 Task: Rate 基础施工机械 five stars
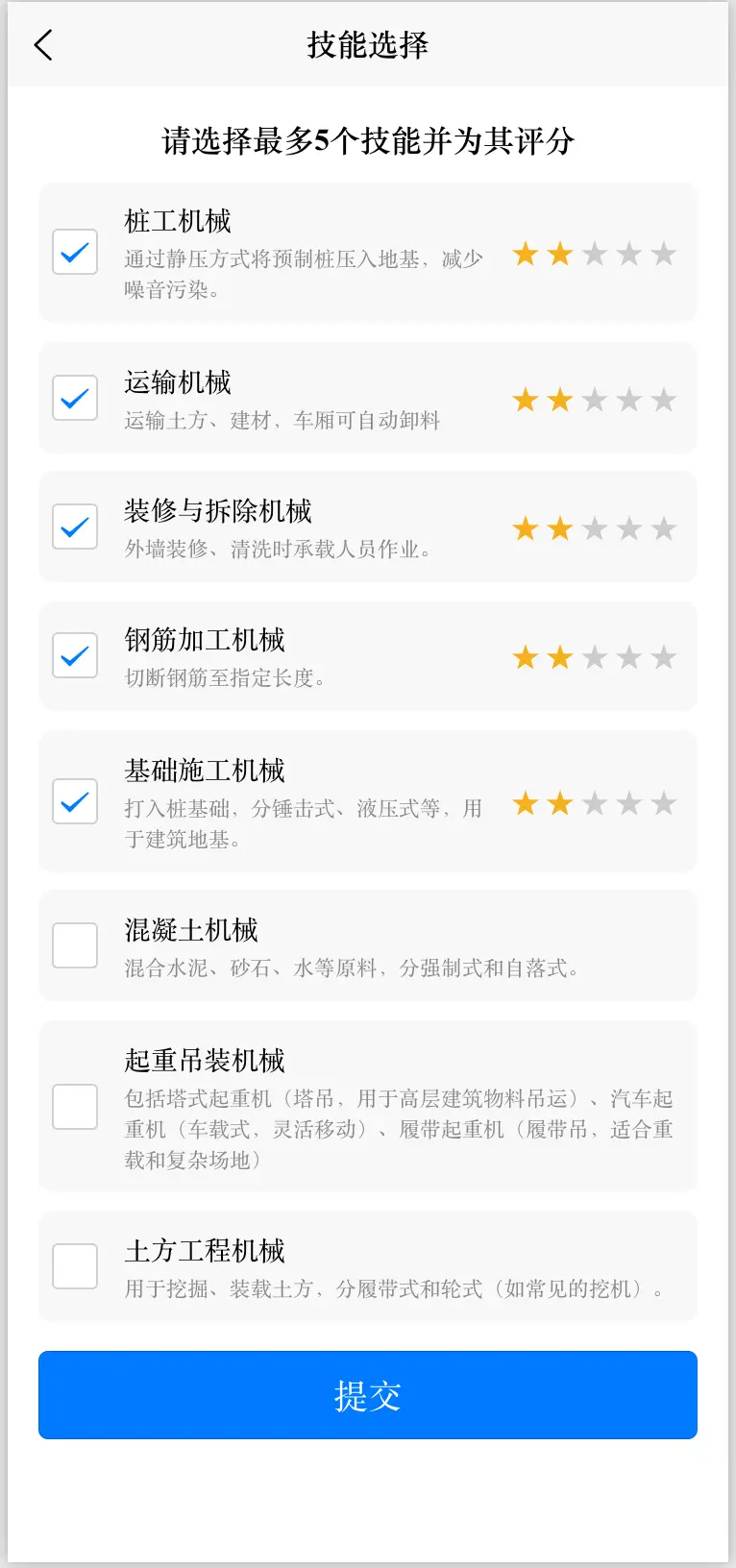(x=664, y=804)
